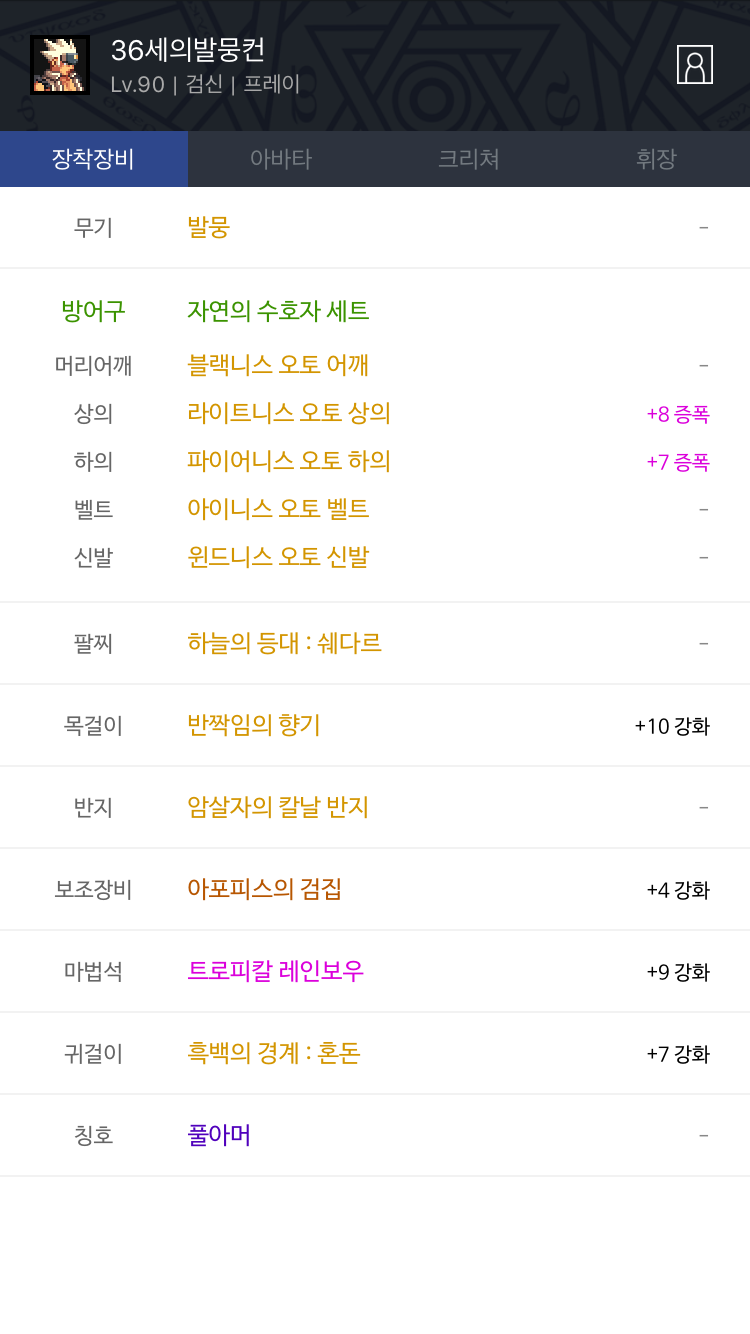
Task: Open the character profile icon
Action: (x=694, y=65)
